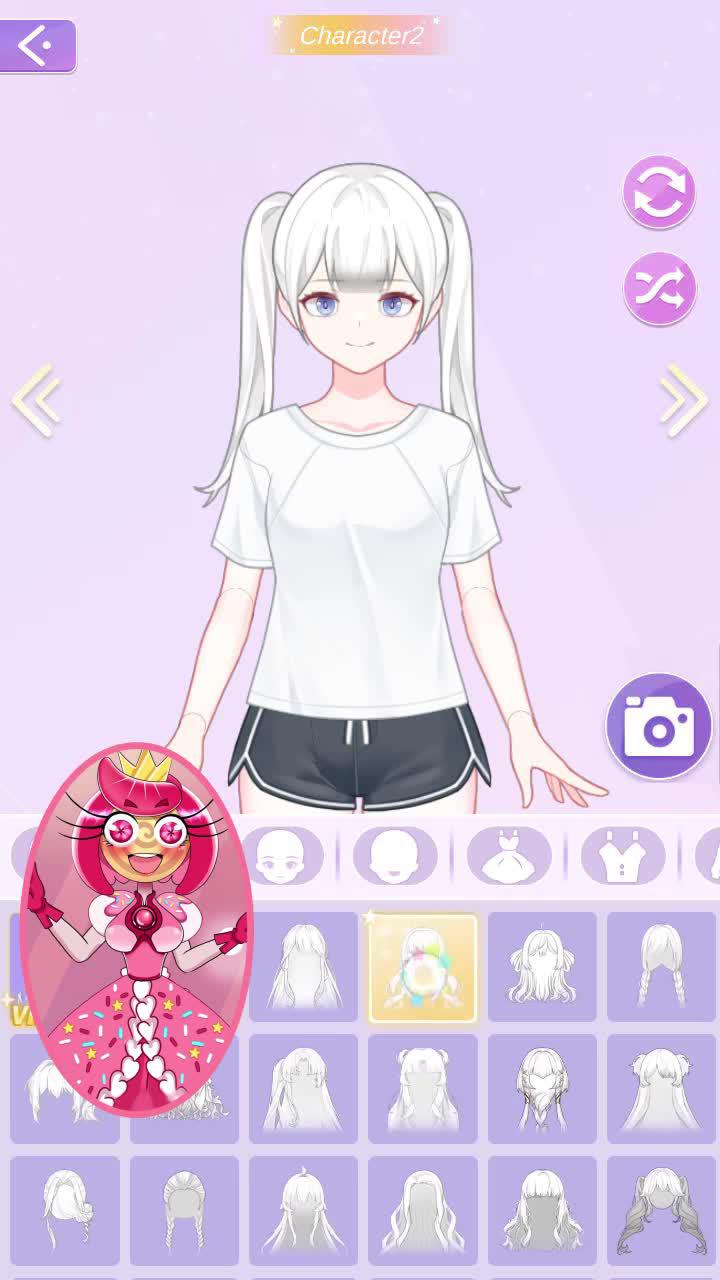Select the side braid hairstyle thumbnail
The image size is (720, 1280).
(63, 1210)
